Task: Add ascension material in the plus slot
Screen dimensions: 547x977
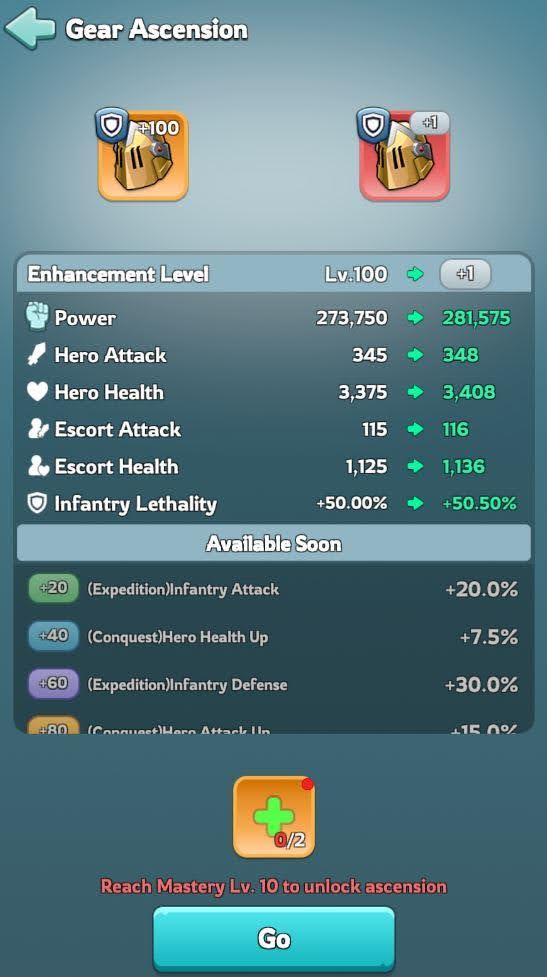Action: (x=274, y=817)
